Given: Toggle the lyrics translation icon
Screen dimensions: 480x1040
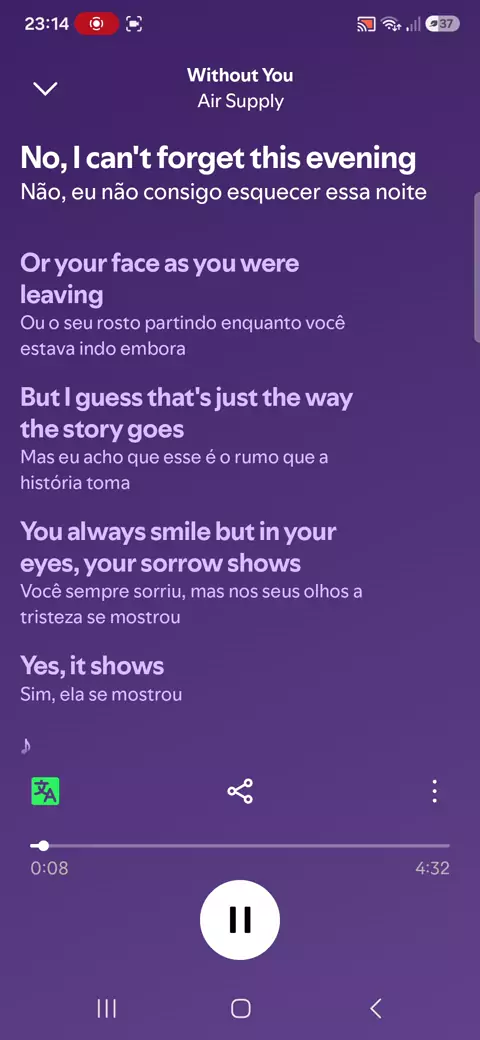Looking at the screenshot, I should coord(46,791).
